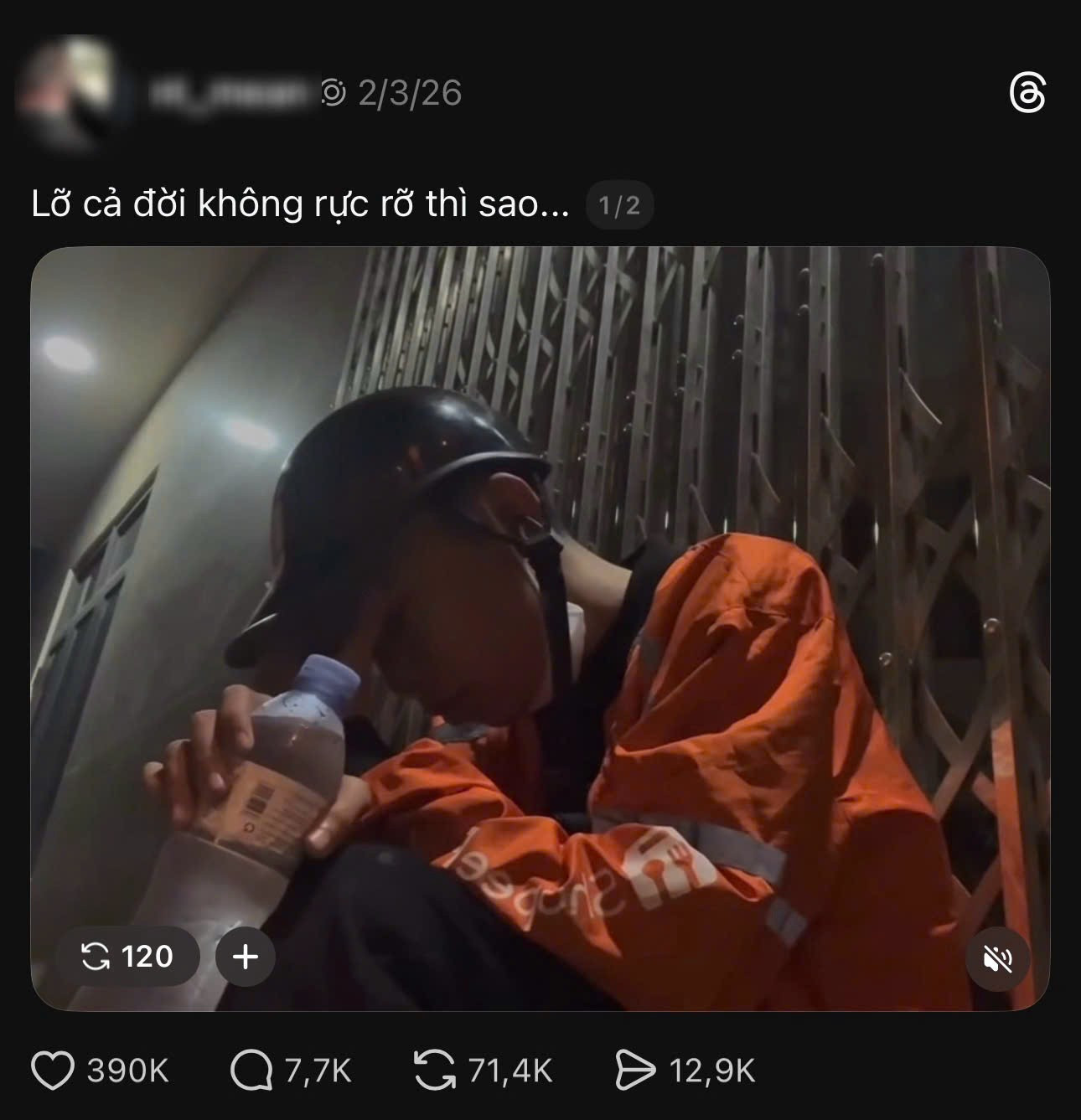1081x1120 pixels.
Task: Open the 120 remix chip on the video
Action: 127,956
